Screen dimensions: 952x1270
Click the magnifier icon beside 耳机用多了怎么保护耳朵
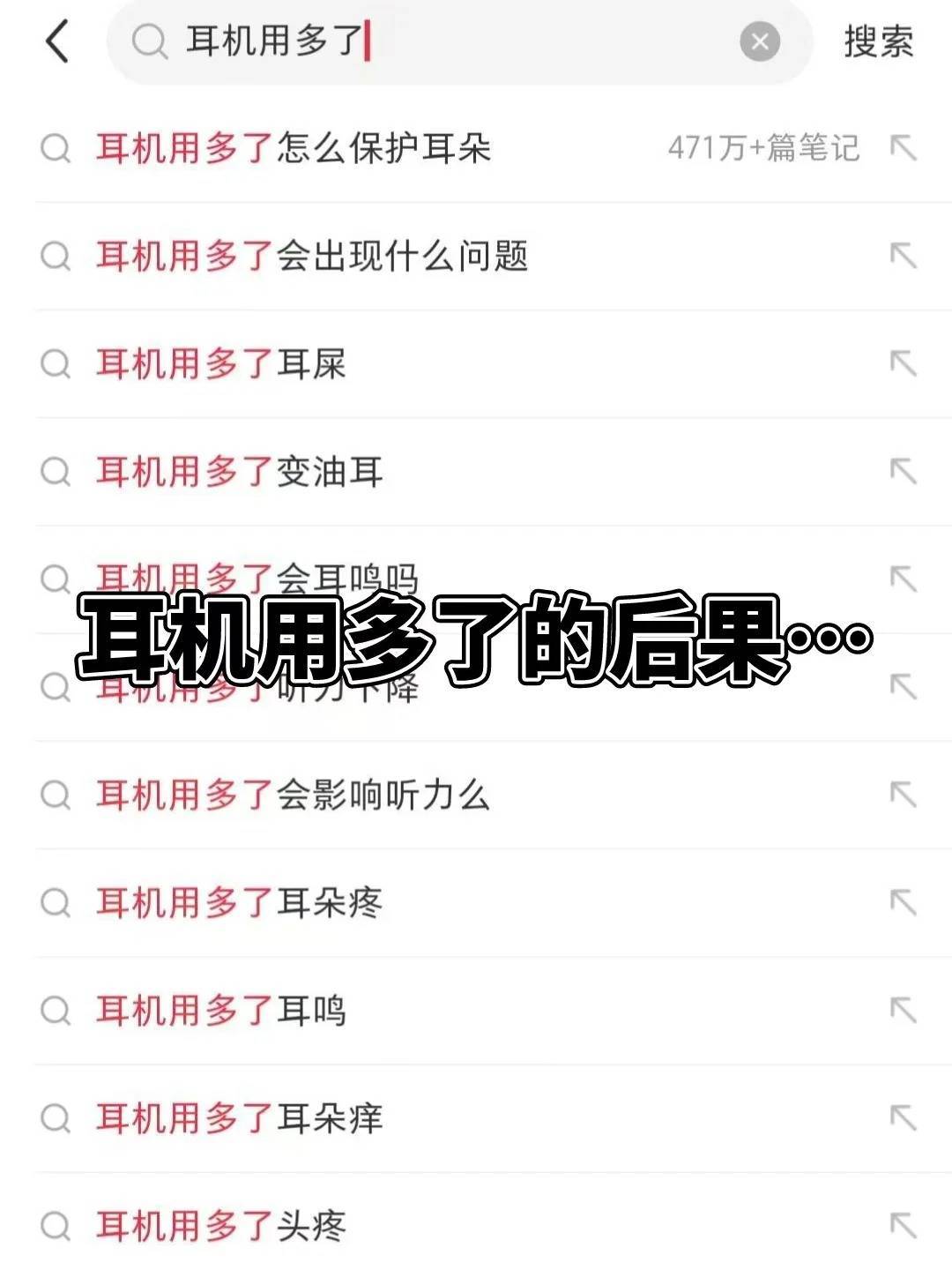[x=57, y=148]
